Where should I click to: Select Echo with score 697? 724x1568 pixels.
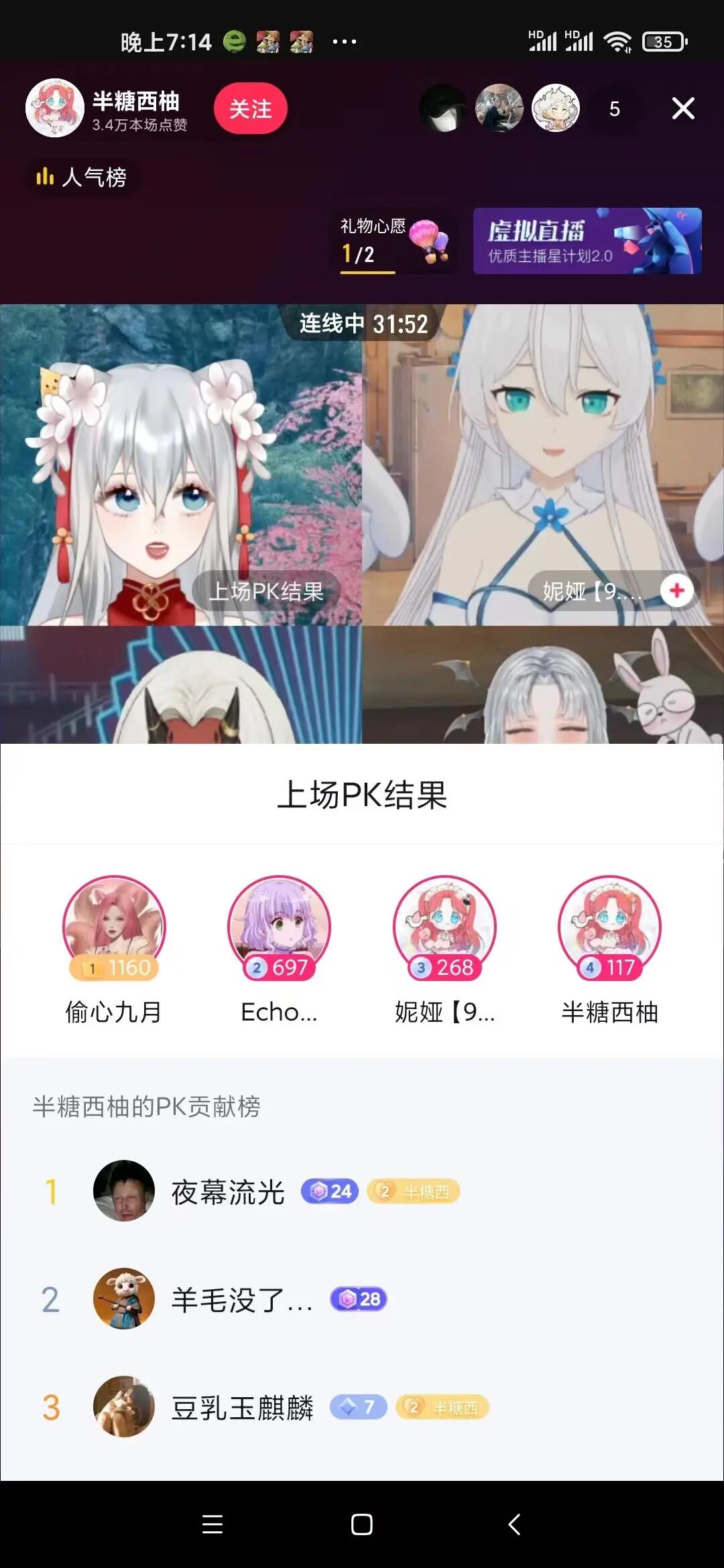click(279, 948)
